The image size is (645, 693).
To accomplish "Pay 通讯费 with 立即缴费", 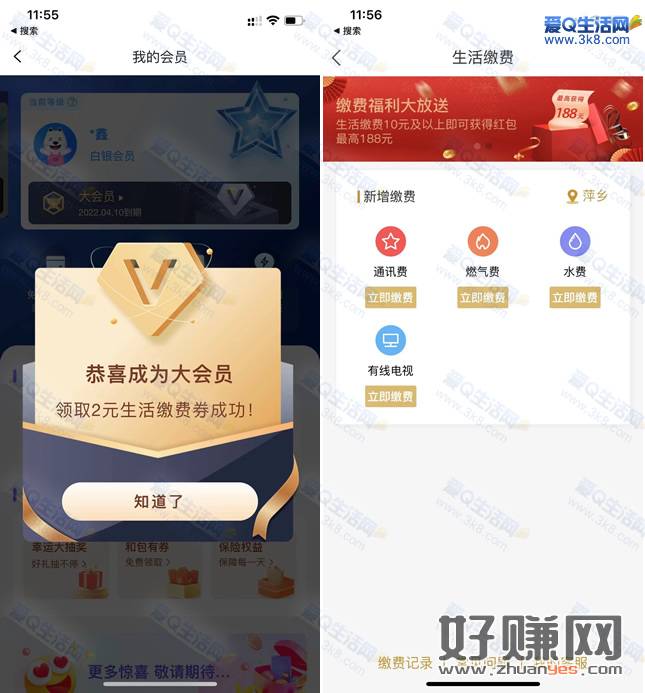I will coord(390,297).
